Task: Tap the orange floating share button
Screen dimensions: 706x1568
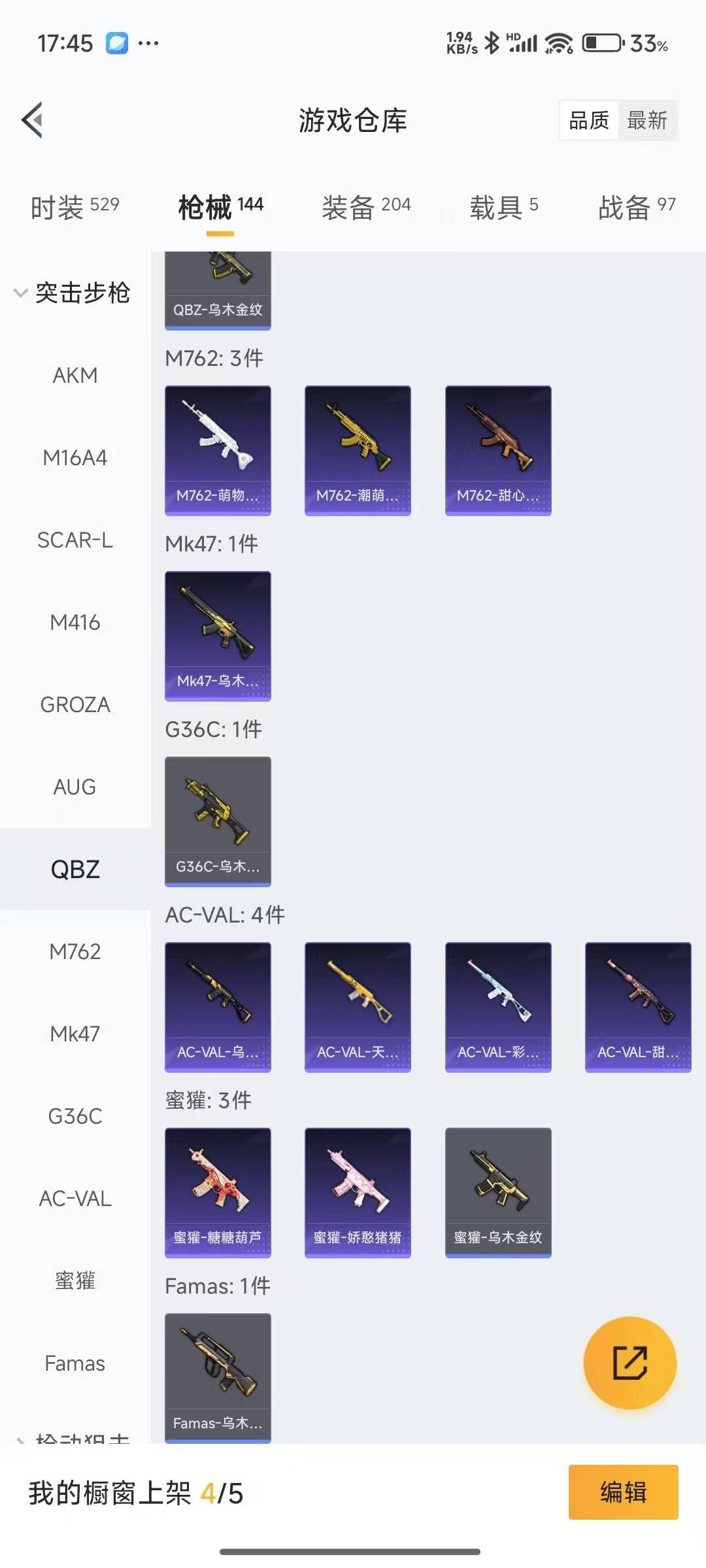Action: tap(630, 1363)
